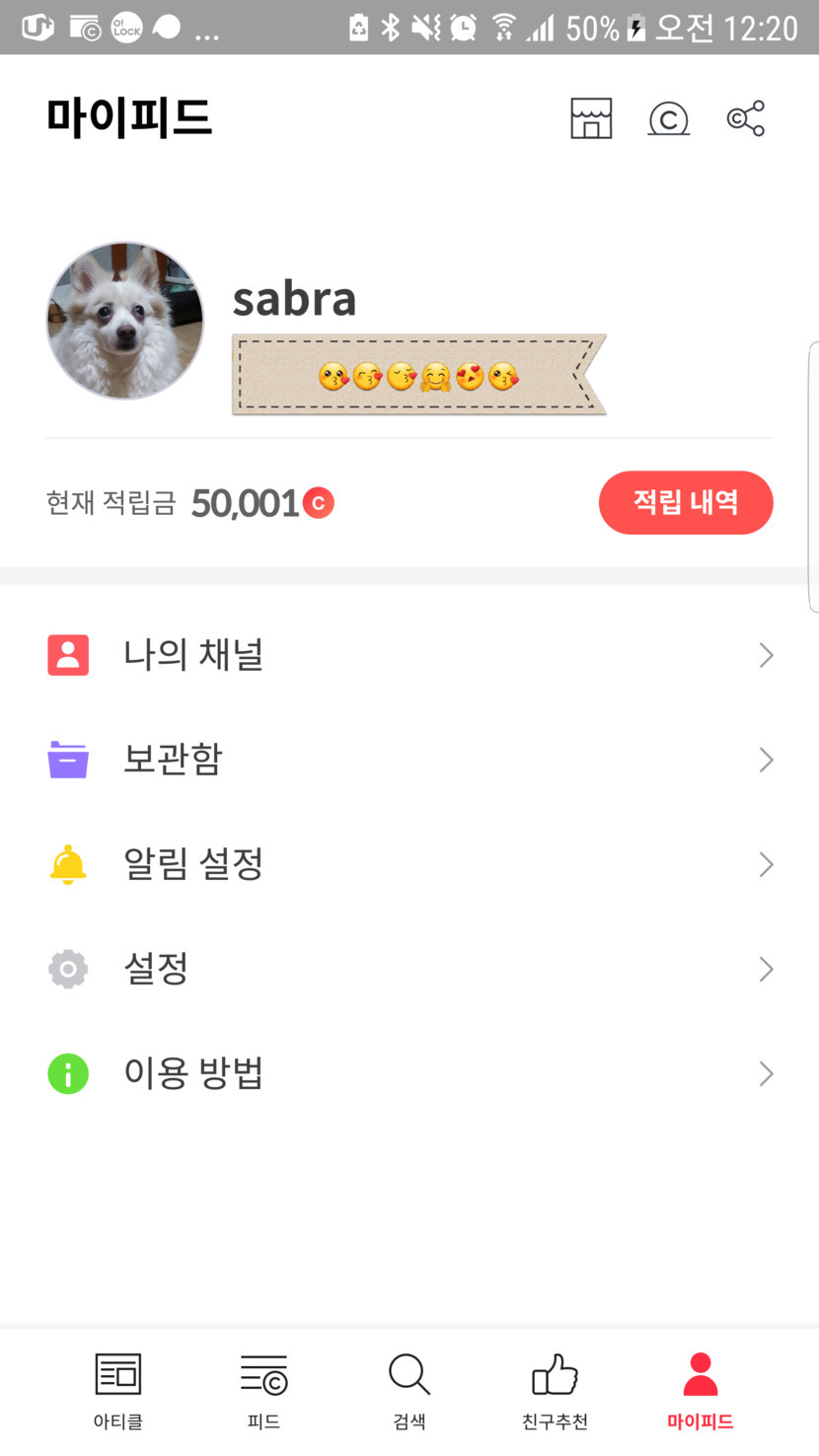Open 나의 채널 (My Channel)
Image resolution: width=819 pixels, height=1456 pixels.
[x=409, y=655]
